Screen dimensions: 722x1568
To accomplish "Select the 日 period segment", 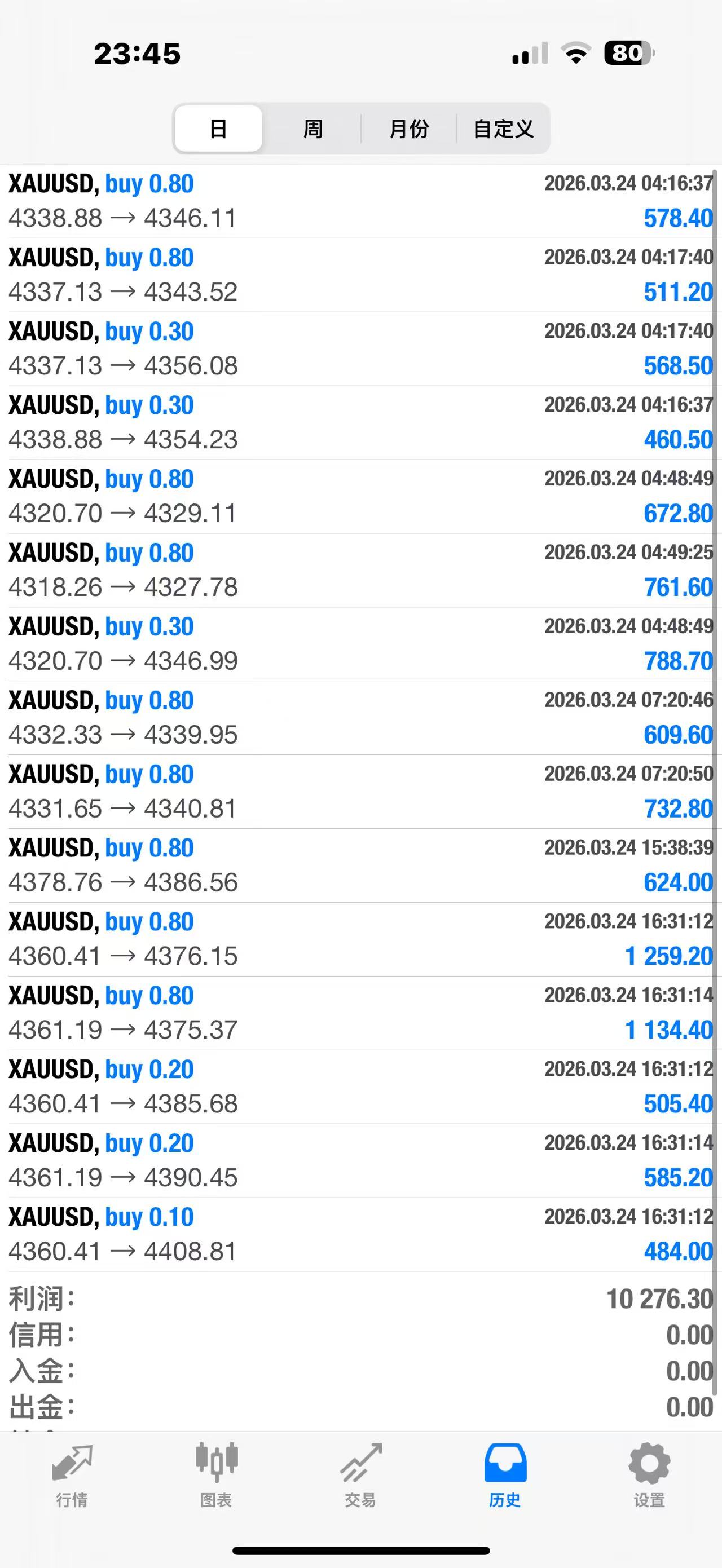I will pyautogui.click(x=218, y=129).
